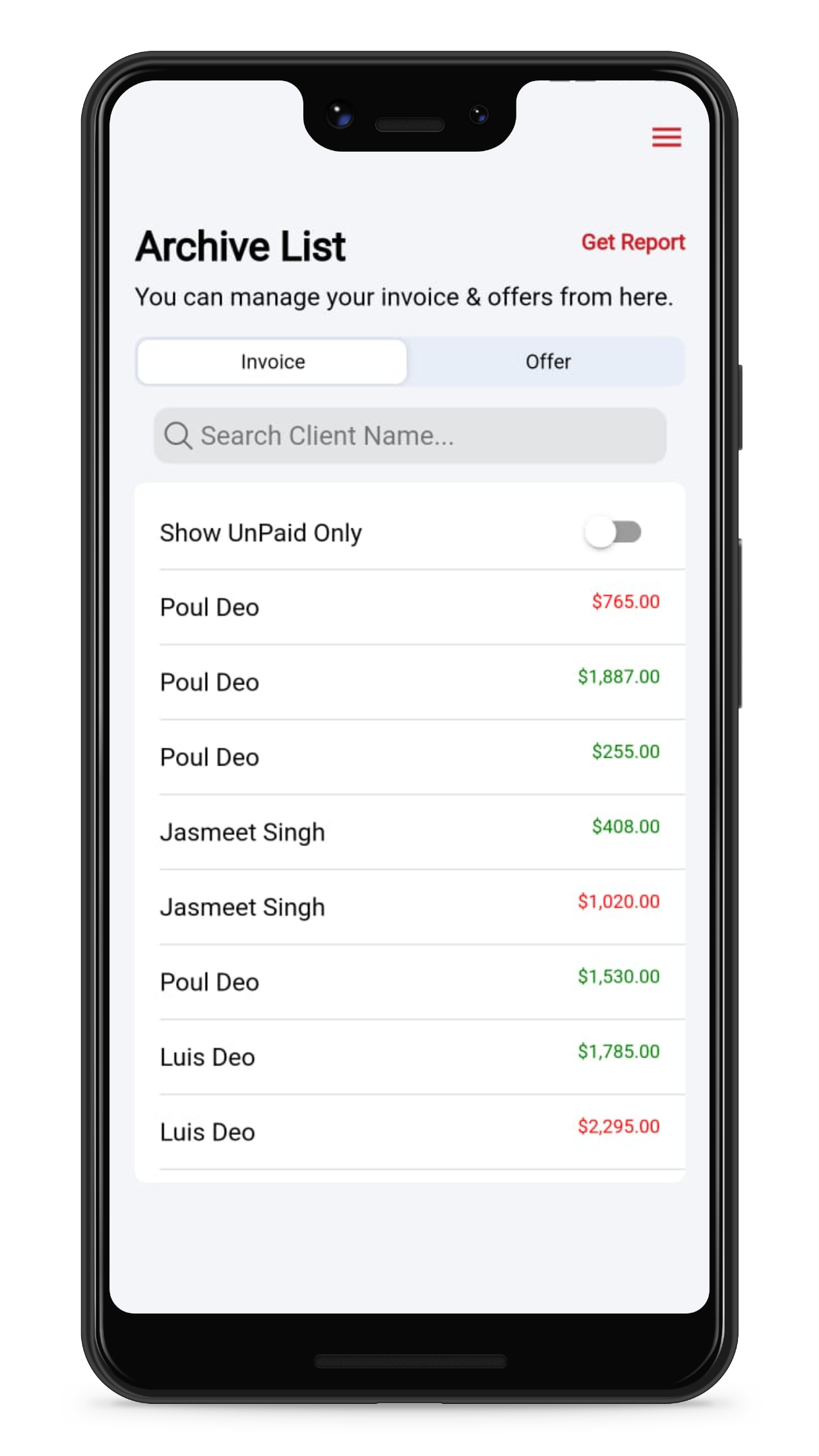Open Luis Deo's $1,785.00 invoice
This screenshot has height=1456, width=819.
pos(409,1057)
